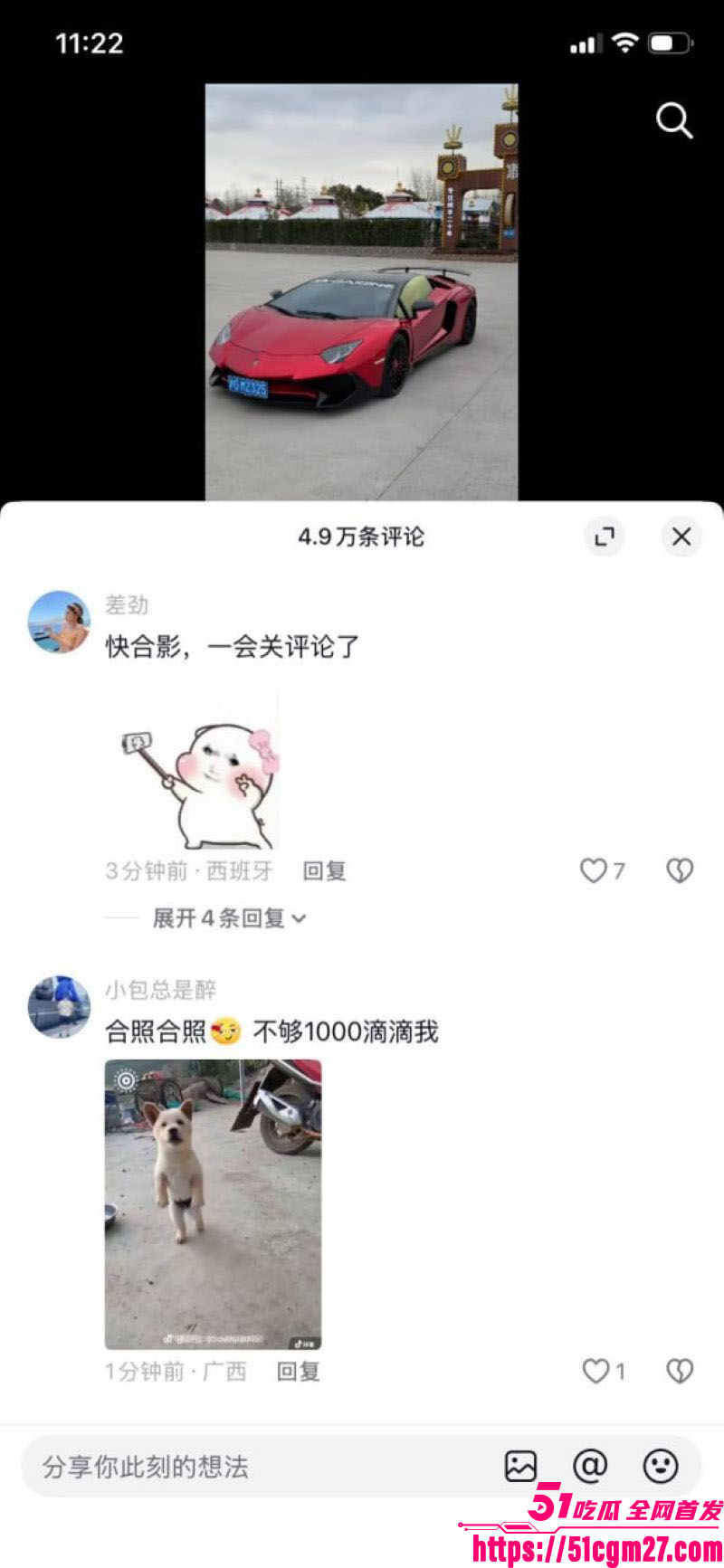Tap the image attachment icon beside comment box
Viewport: 724px width, 1568px height.
tap(520, 1466)
